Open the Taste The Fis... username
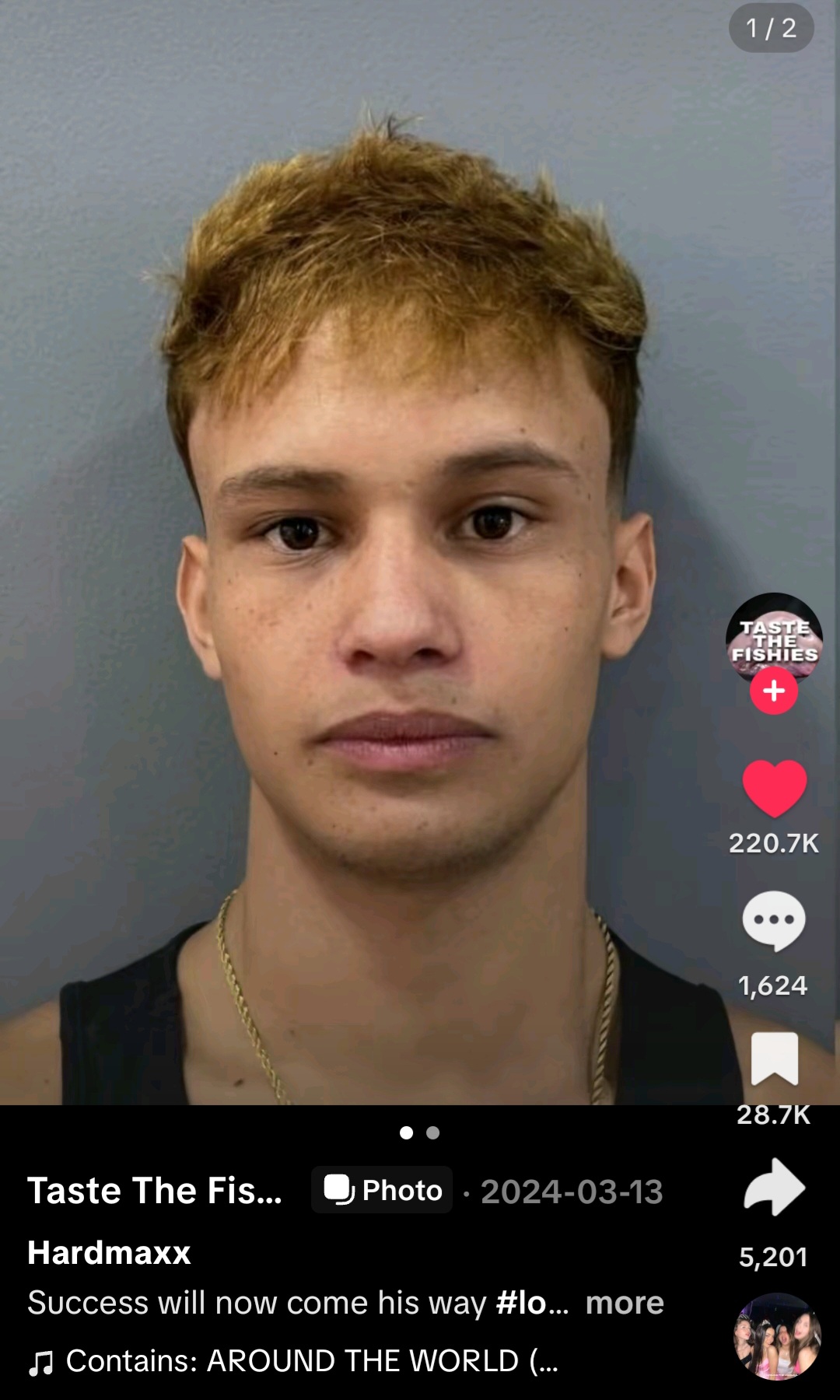Screen dimensions: 840x1400 (155, 1191)
